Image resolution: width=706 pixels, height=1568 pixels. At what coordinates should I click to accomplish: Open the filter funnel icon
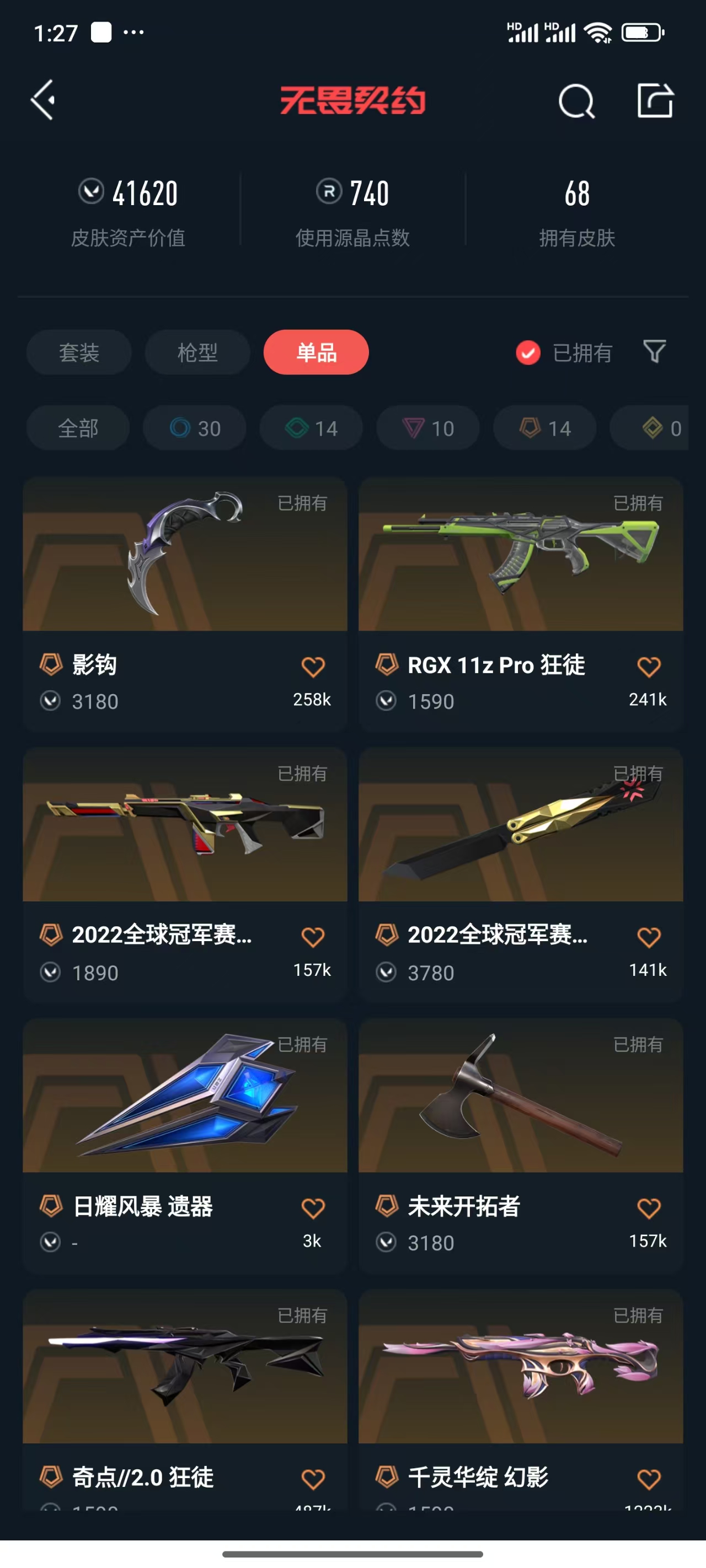(654, 352)
